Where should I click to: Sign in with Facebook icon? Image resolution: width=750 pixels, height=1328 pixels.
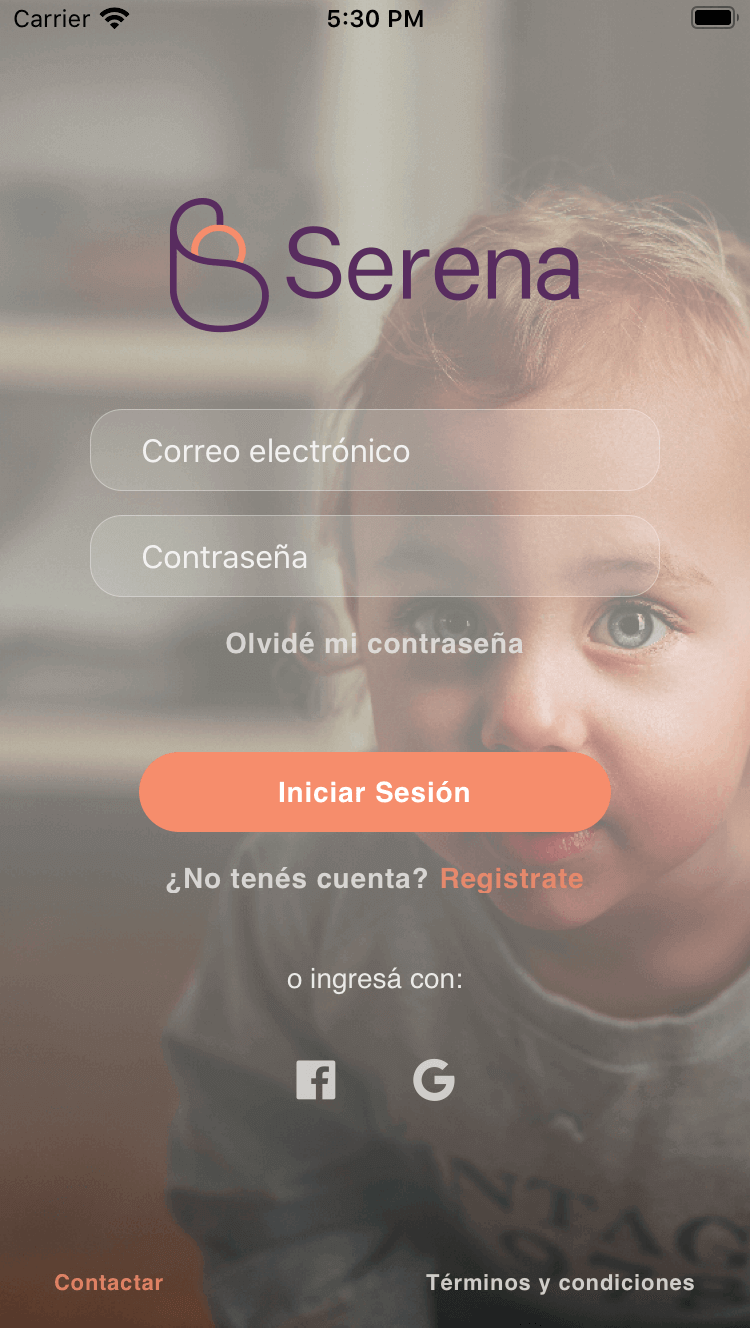[316, 1081]
